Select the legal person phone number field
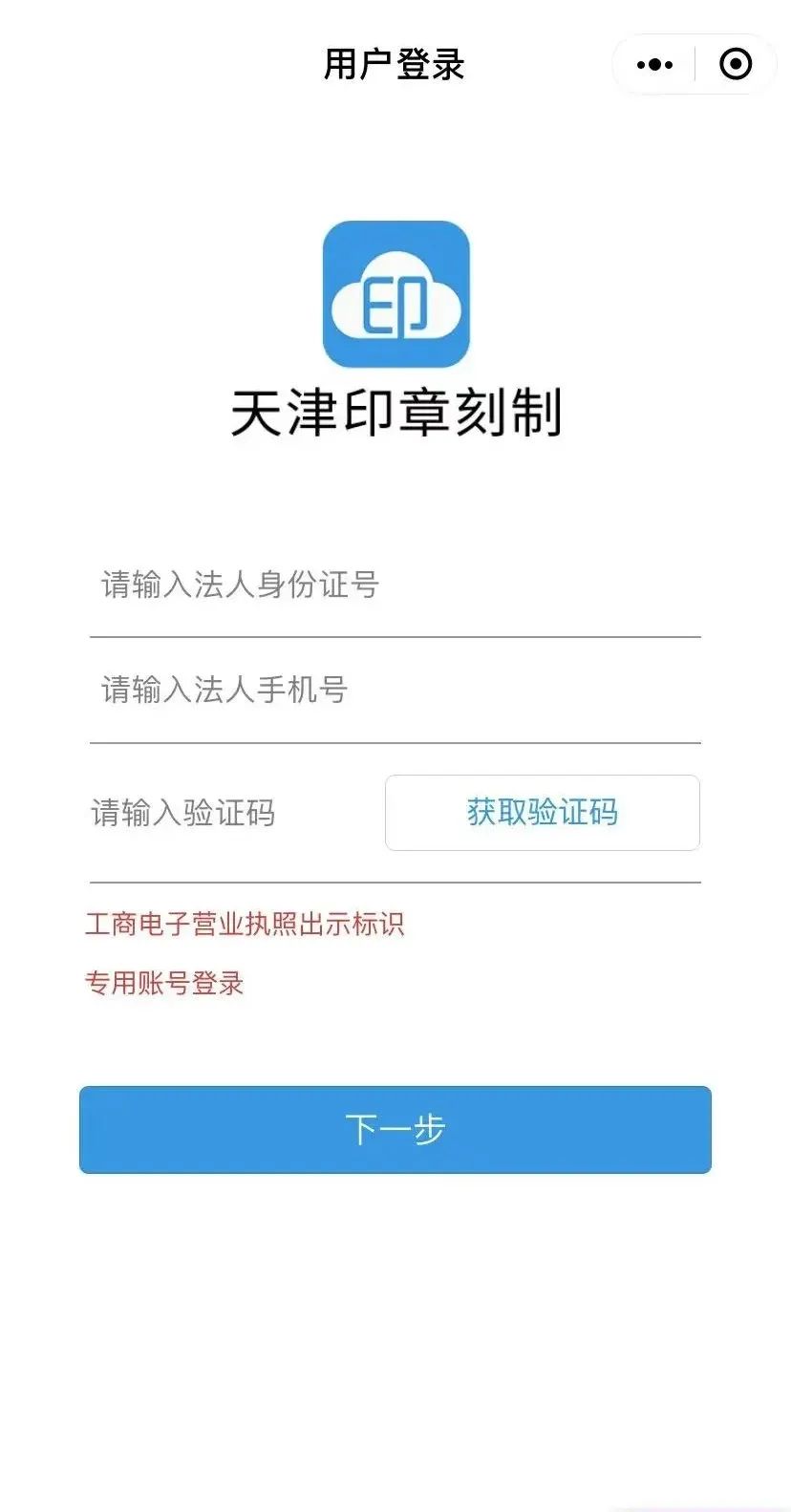This screenshot has width=791, height=1512. 395,690
